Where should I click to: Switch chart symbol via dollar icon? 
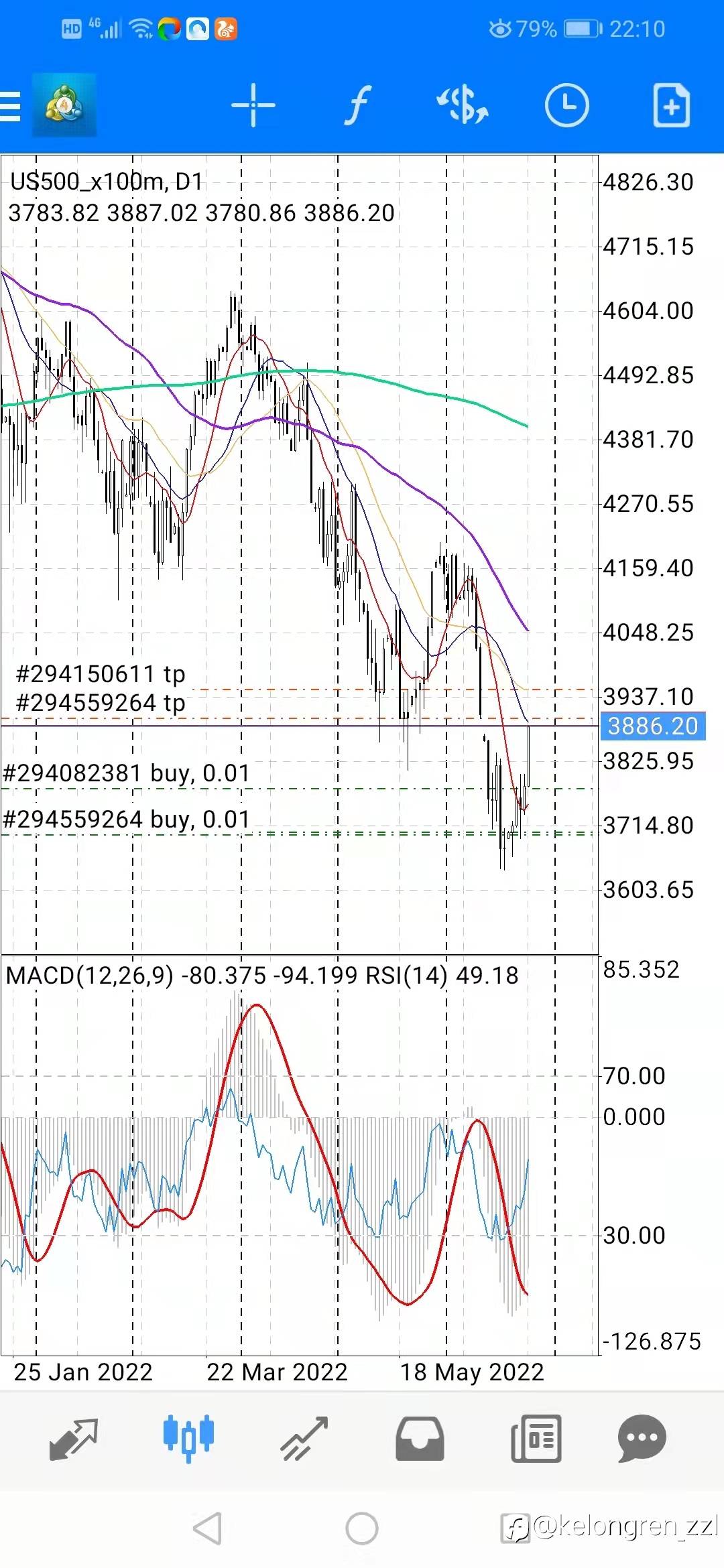point(463,105)
